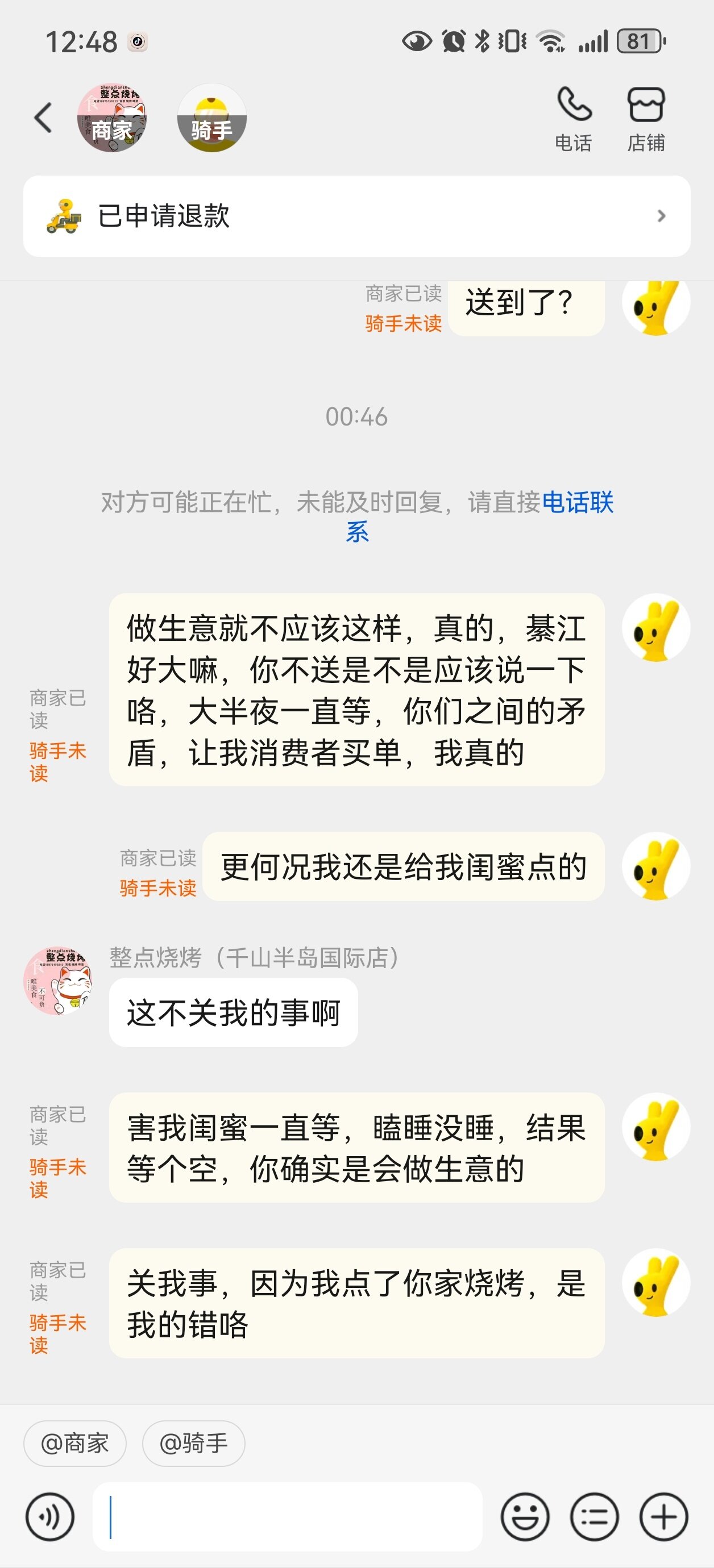The width and height of the screenshot is (714, 1568).
Task: Mention merchant with @商家 chip
Action: coord(74,1443)
